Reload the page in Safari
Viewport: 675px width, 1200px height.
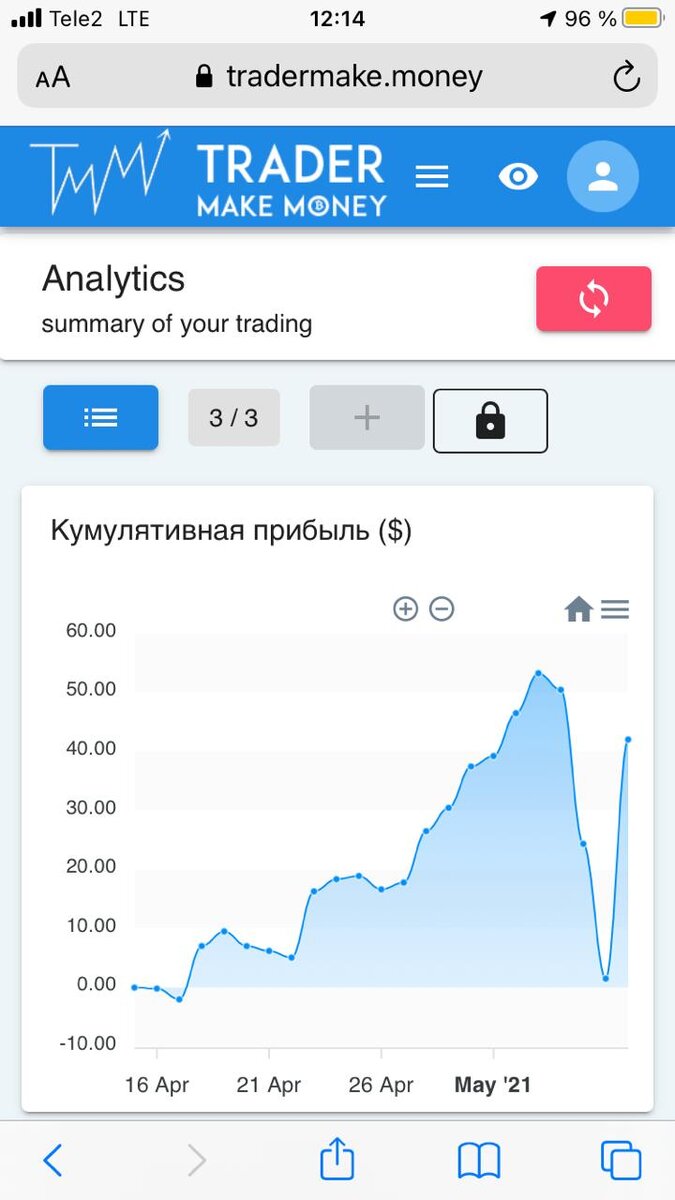(626, 76)
